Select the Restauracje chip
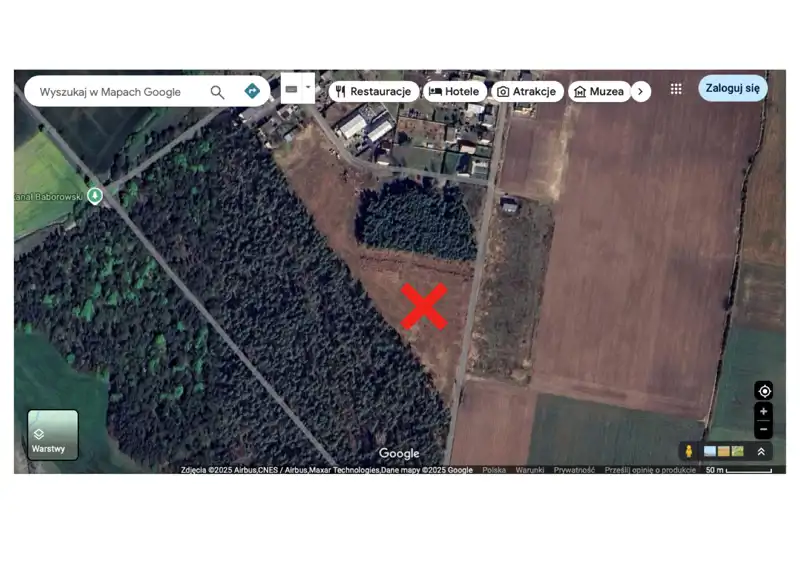The width and height of the screenshot is (800, 565). (374, 91)
